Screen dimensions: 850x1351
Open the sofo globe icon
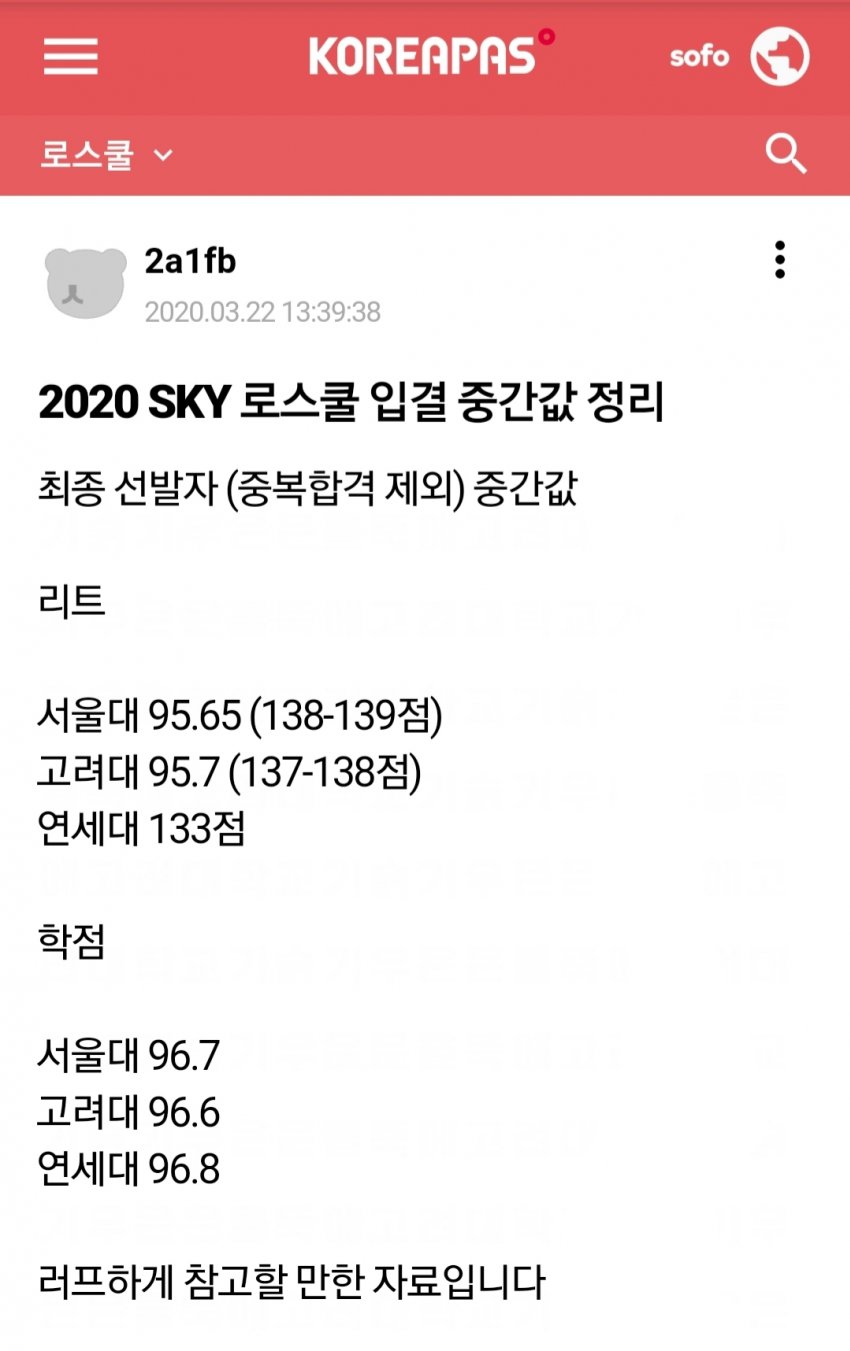coord(779,56)
